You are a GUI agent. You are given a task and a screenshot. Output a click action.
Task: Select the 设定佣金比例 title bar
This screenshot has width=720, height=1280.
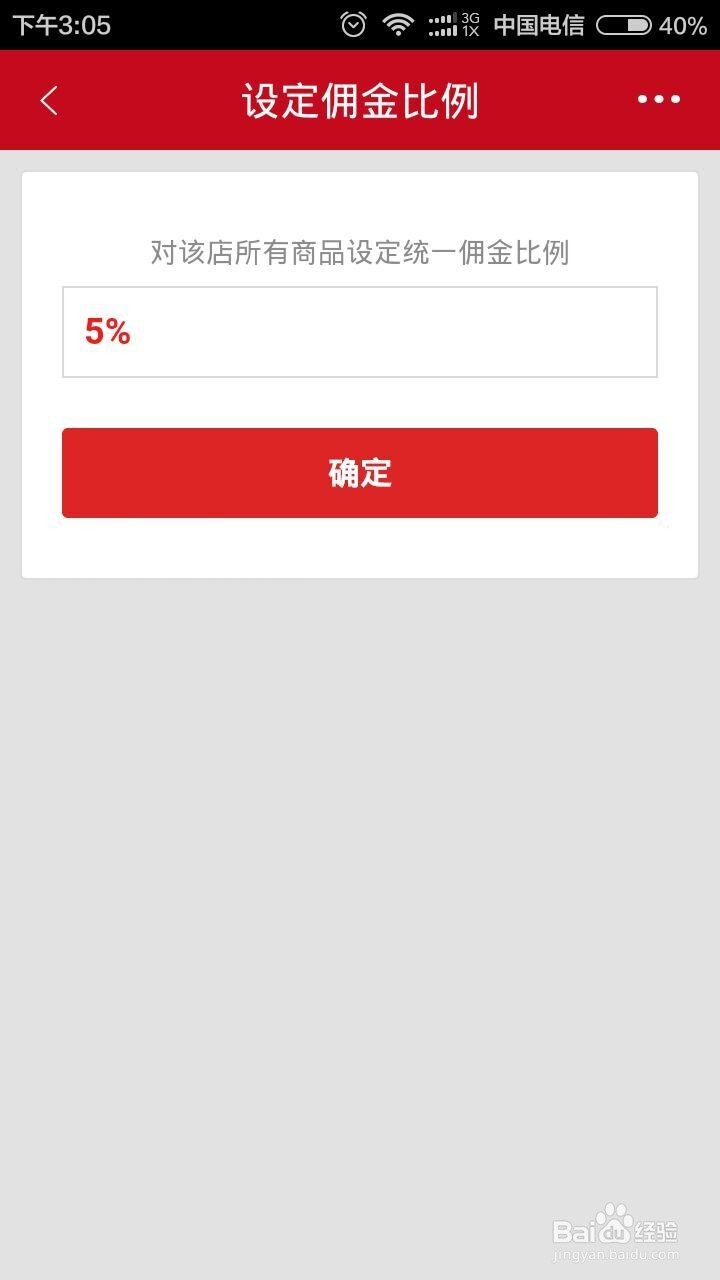point(360,100)
